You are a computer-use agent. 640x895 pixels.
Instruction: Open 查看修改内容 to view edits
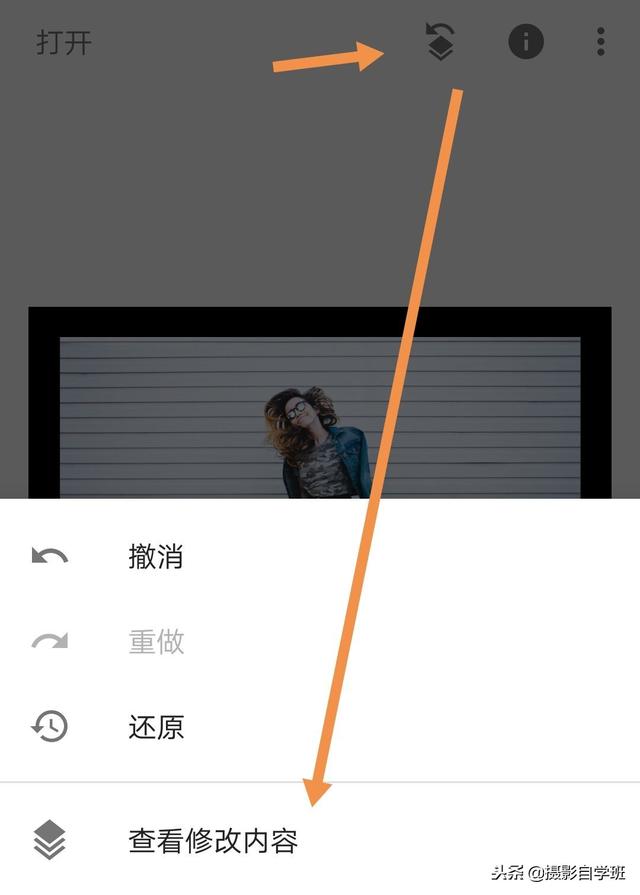click(212, 840)
